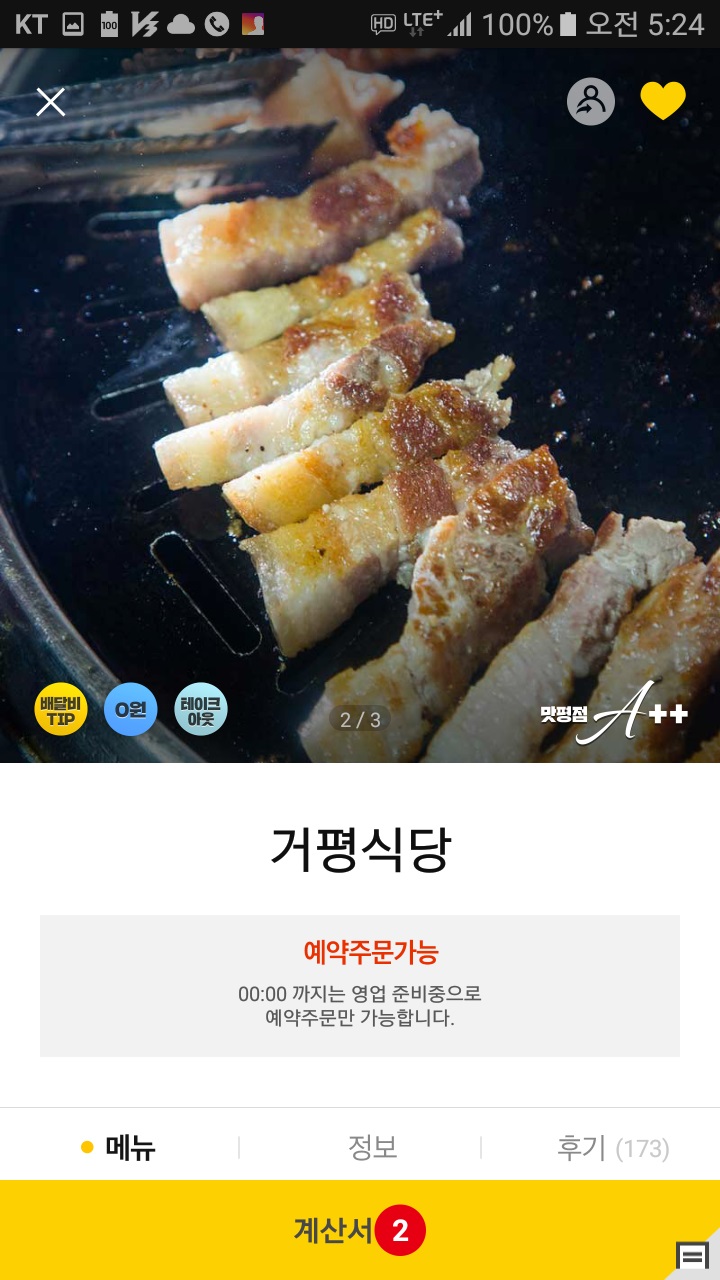This screenshot has height=1280, width=720.
Task: Close the 거평식당 restaurant page
Action: pos(50,101)
